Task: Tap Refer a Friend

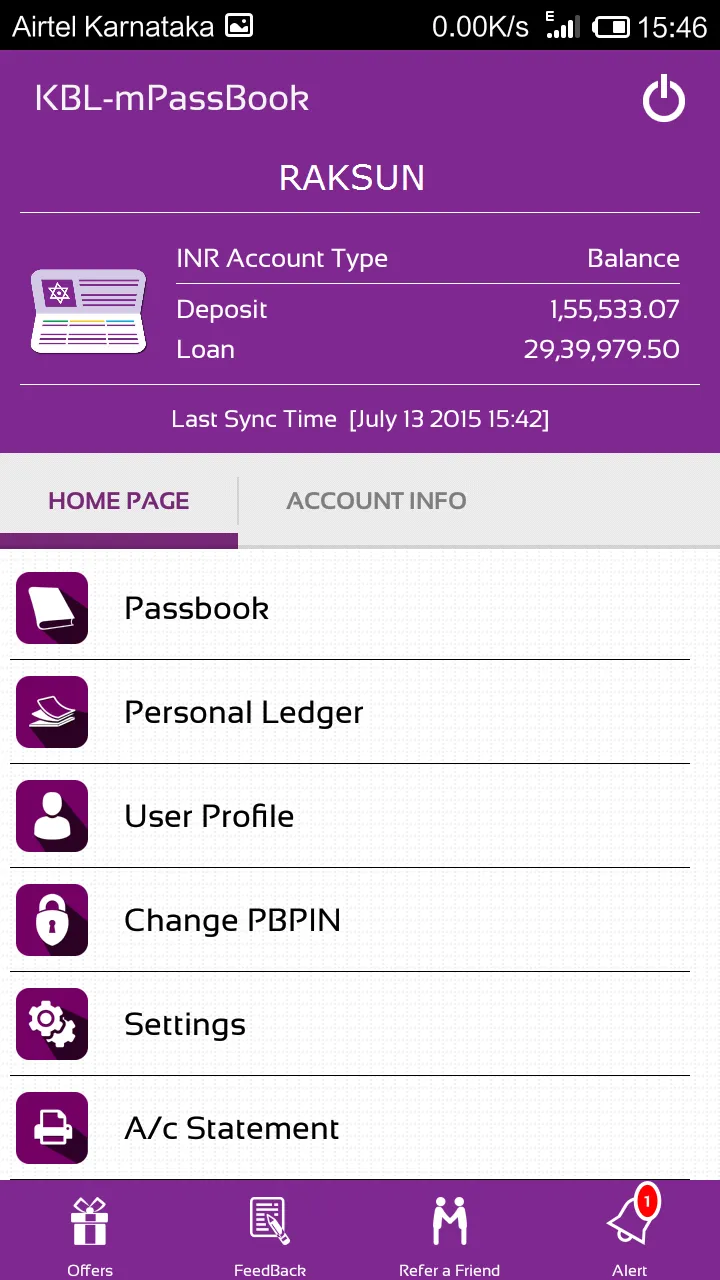Action: (450, 1234)
